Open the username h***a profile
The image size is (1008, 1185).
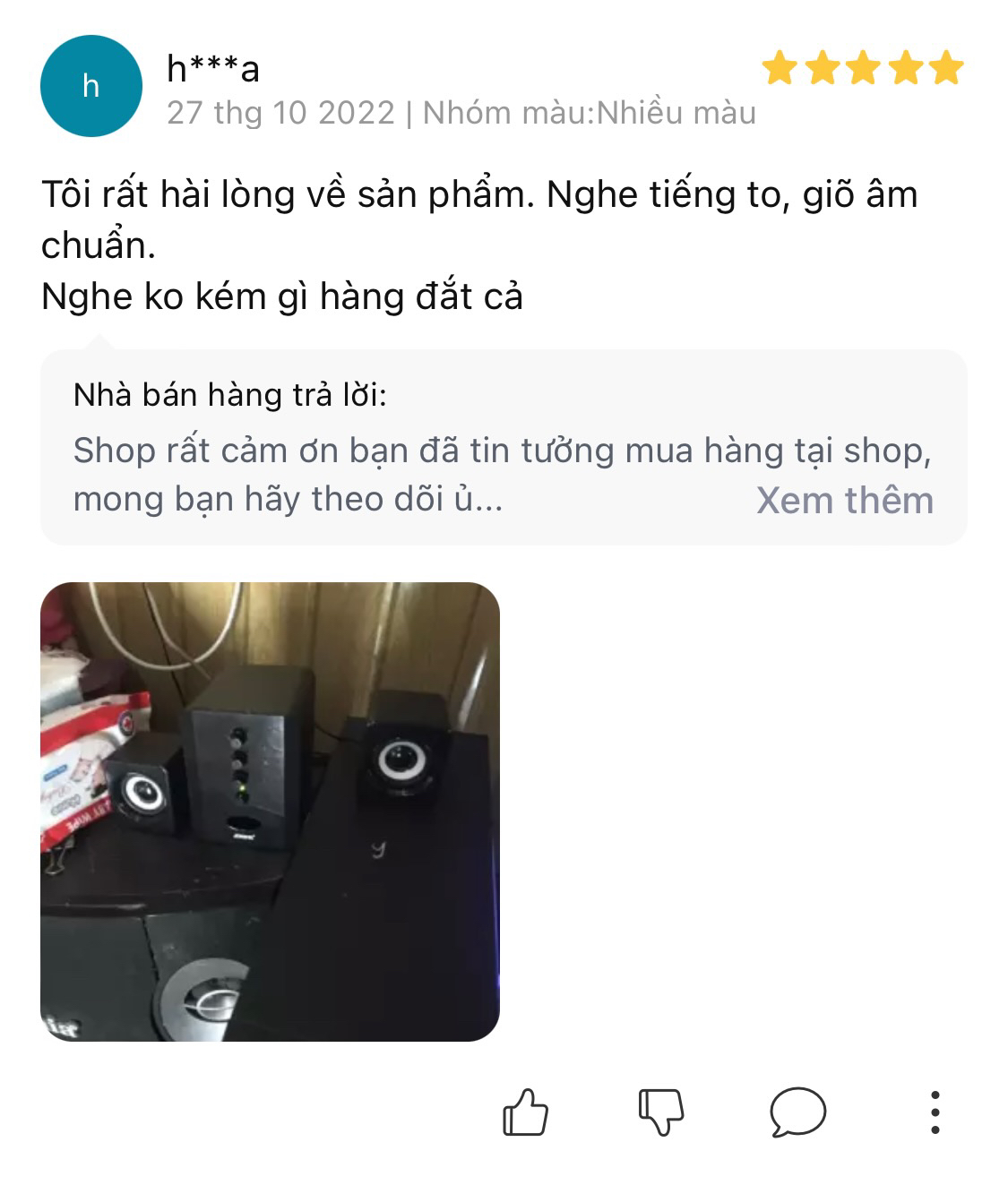pos(212,65)
